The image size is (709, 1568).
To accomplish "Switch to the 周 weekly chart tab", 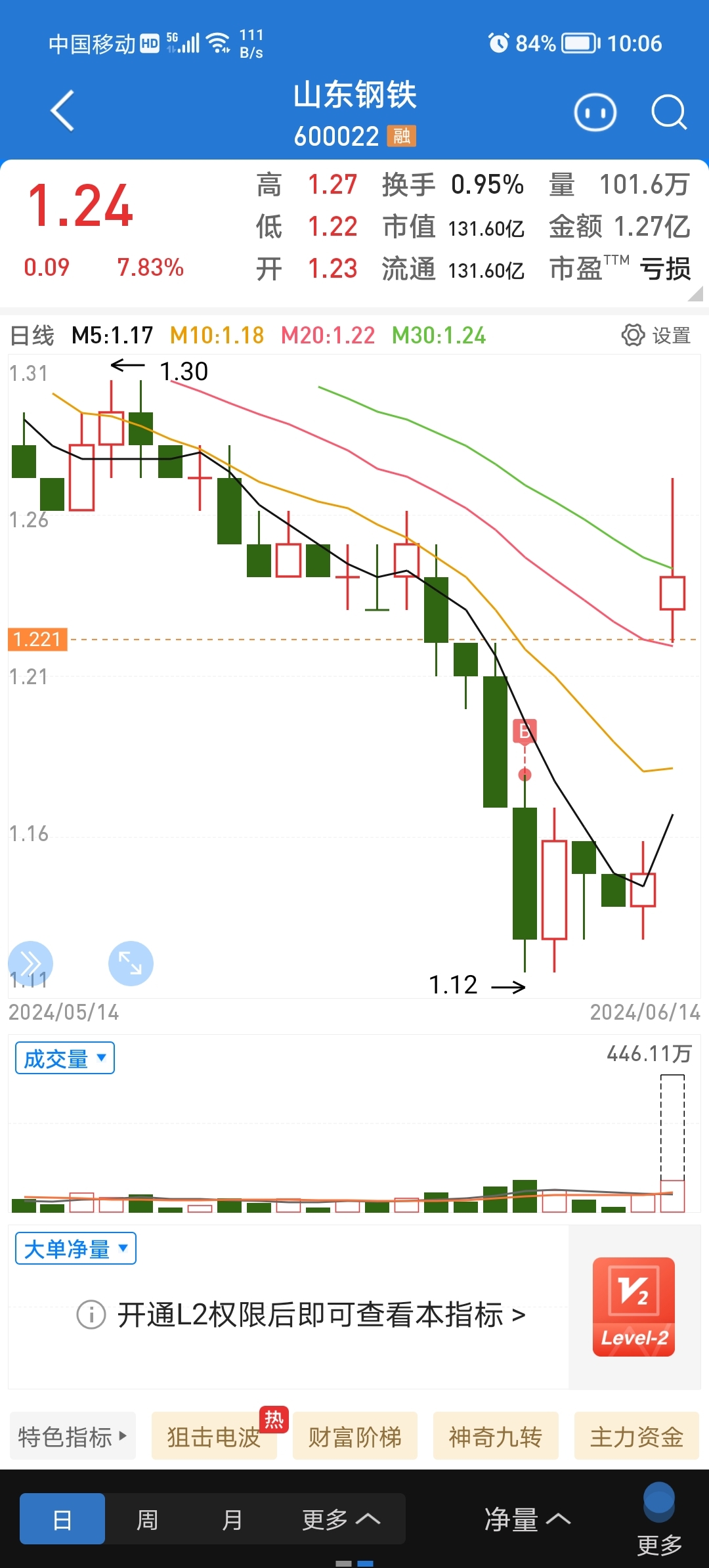I will pos(147,1519).
